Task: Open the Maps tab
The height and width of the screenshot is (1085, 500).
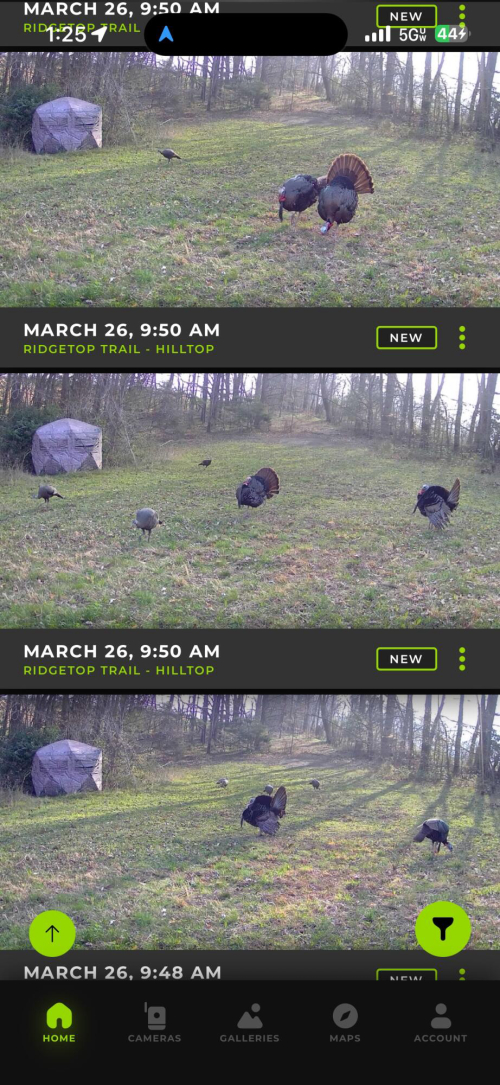Action: tap(345, 1023)
